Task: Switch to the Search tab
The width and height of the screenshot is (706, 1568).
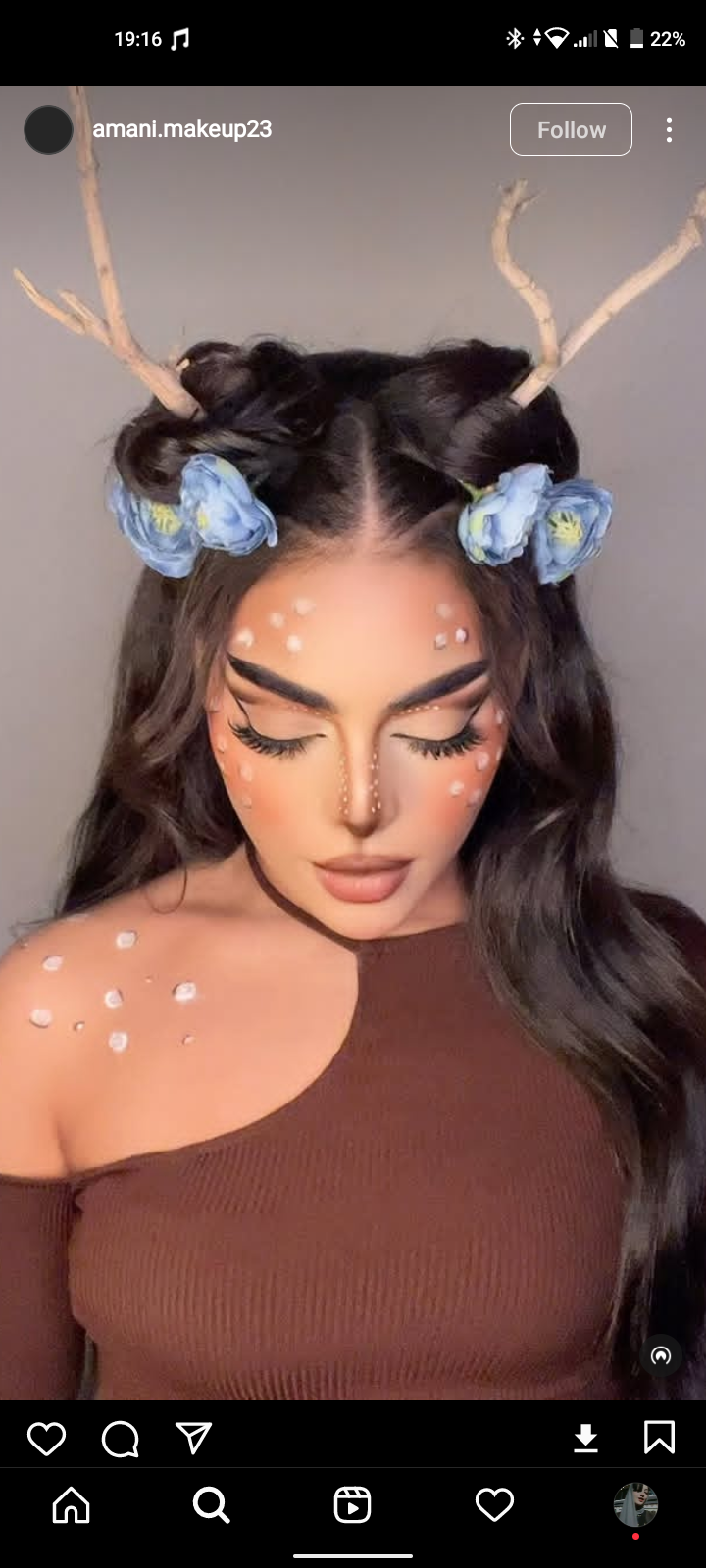Action: (211, 1505)
